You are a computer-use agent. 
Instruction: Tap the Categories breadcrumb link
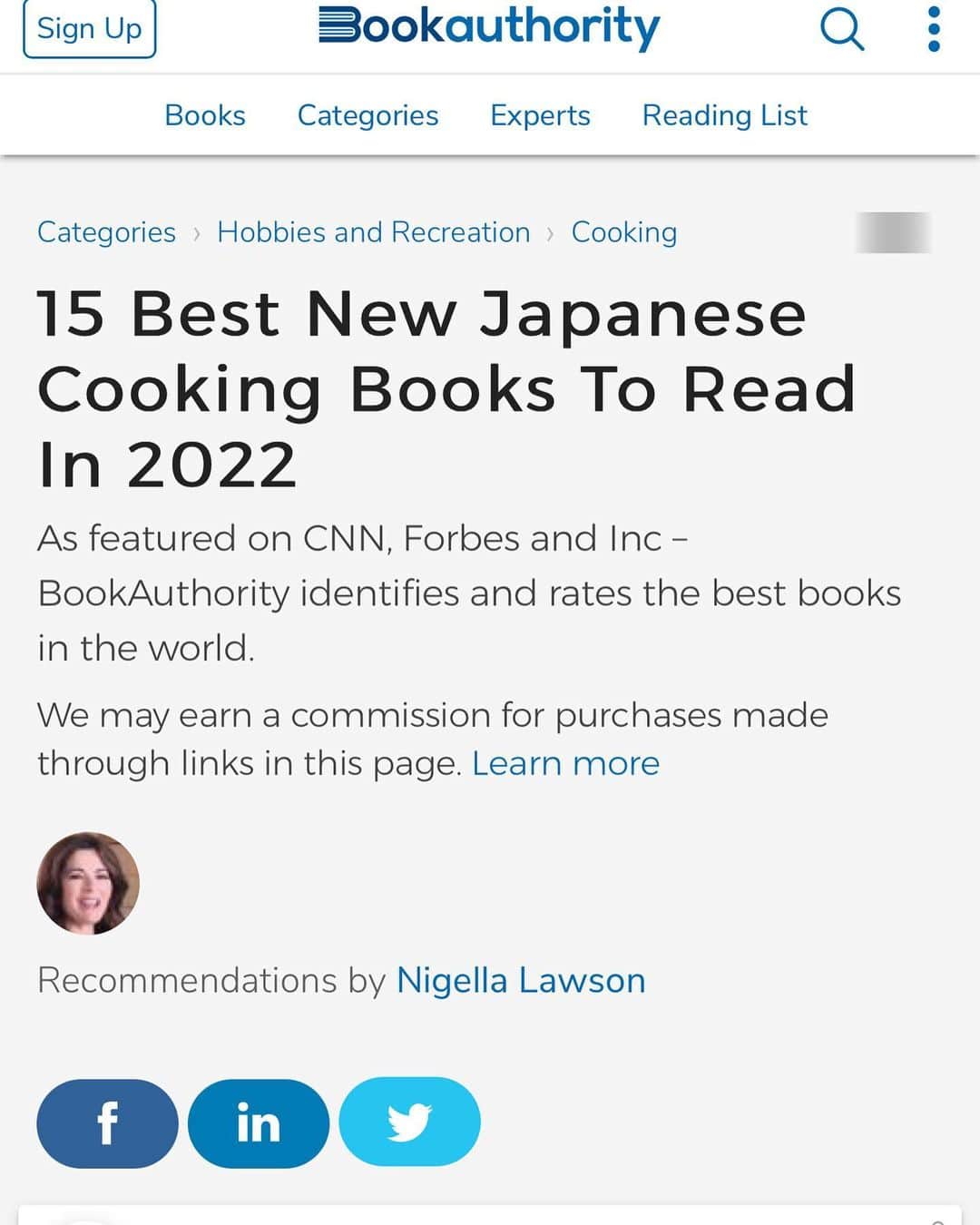106,232
